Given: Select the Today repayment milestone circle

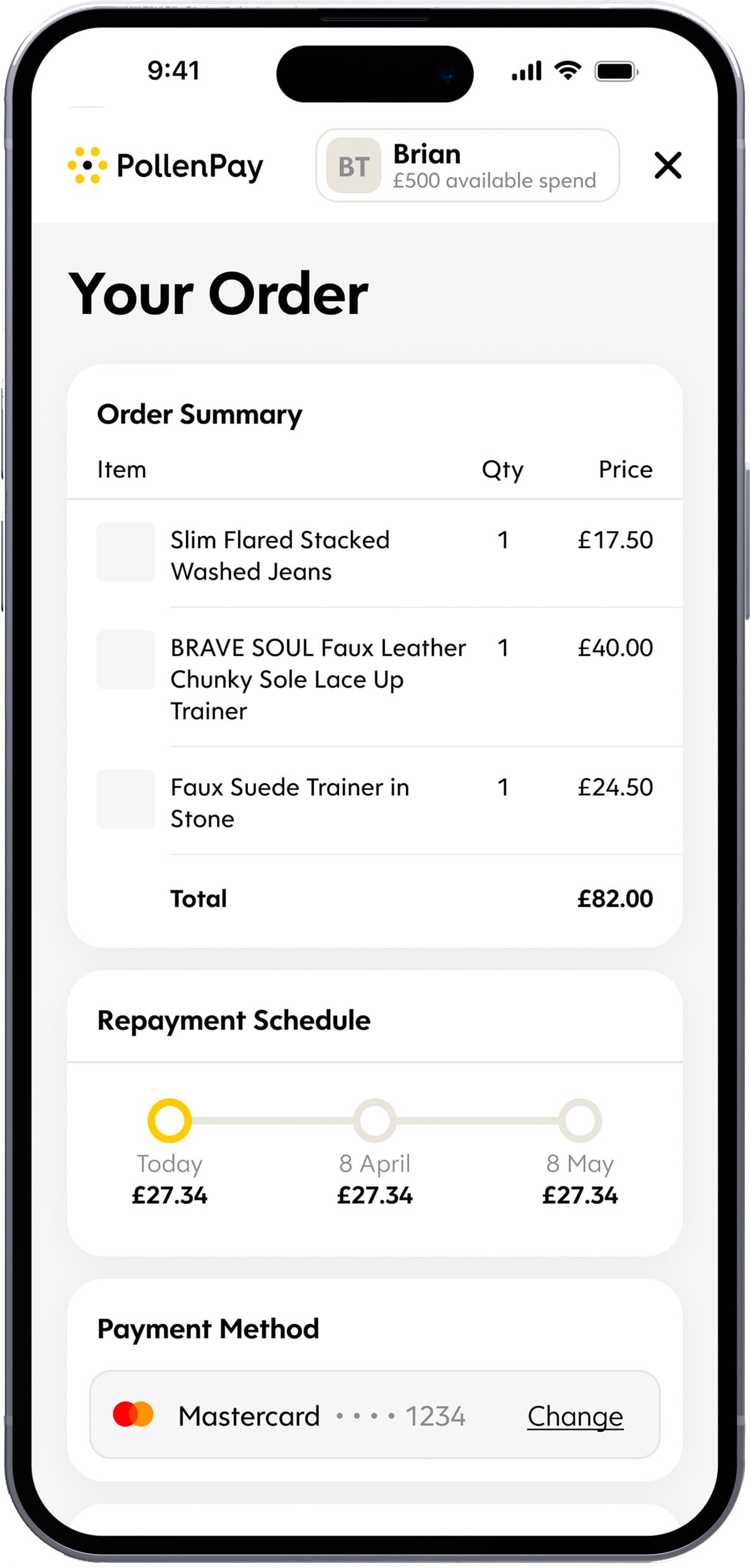Looking at the screenshot, I should [x=169, y=1120].
